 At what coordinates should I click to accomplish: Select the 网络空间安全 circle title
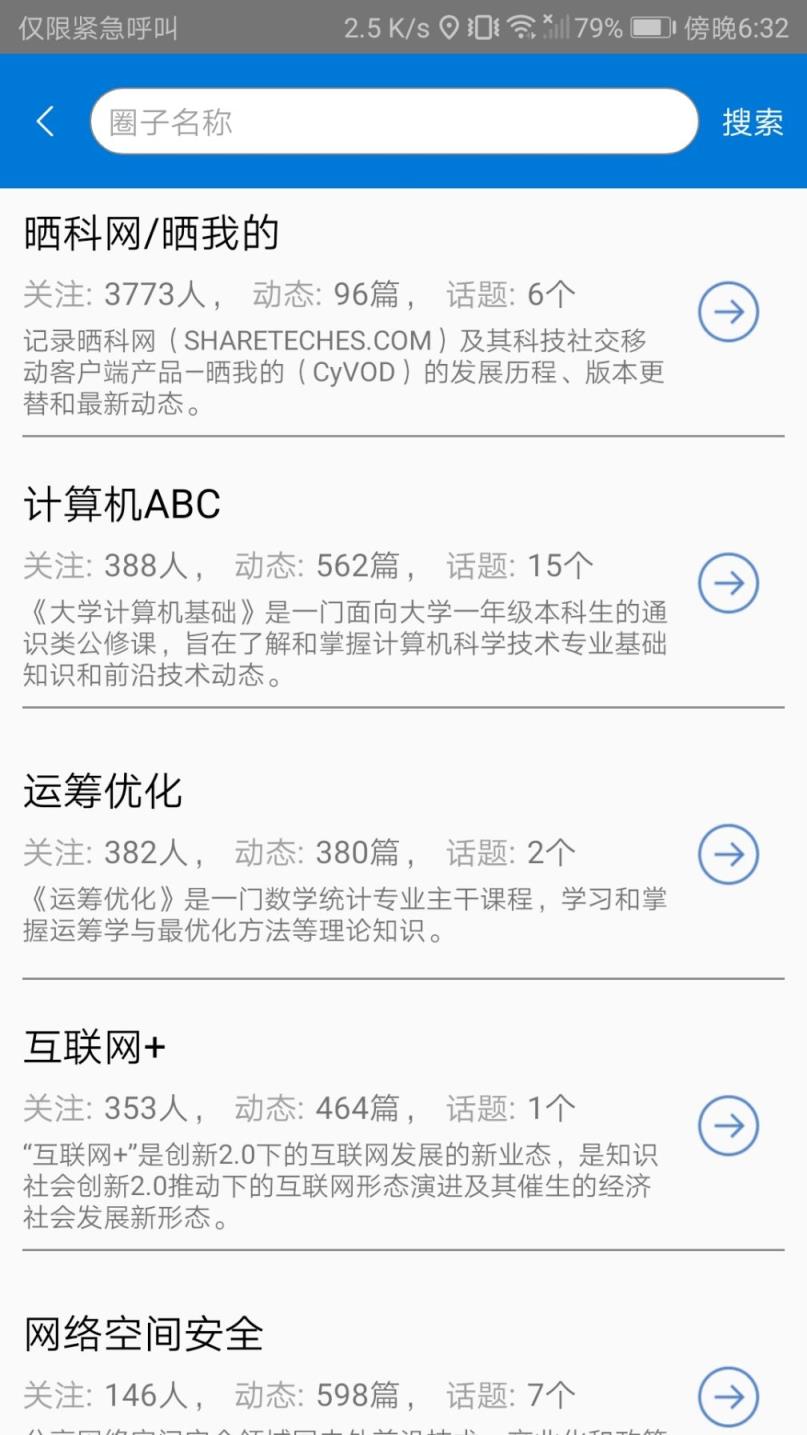(145, 1334)
